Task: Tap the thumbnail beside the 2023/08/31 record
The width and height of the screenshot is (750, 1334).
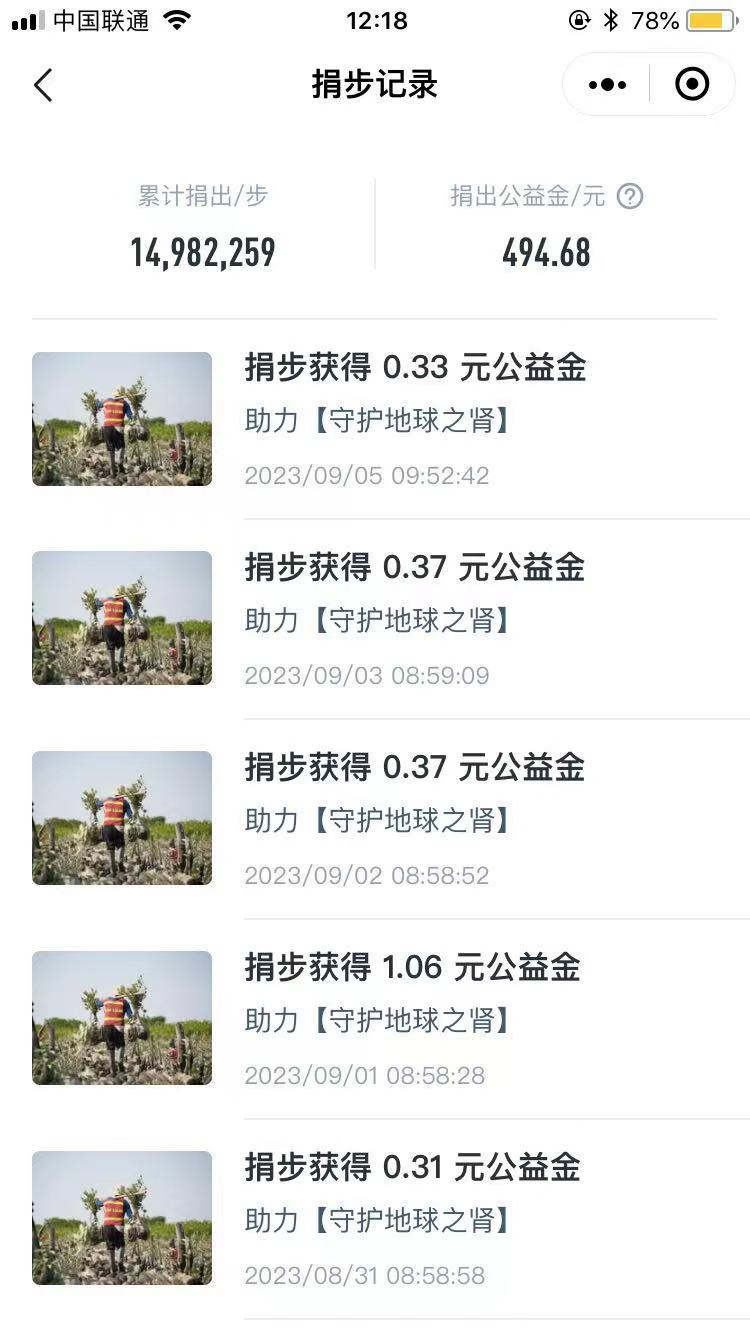Action: 121,1217
